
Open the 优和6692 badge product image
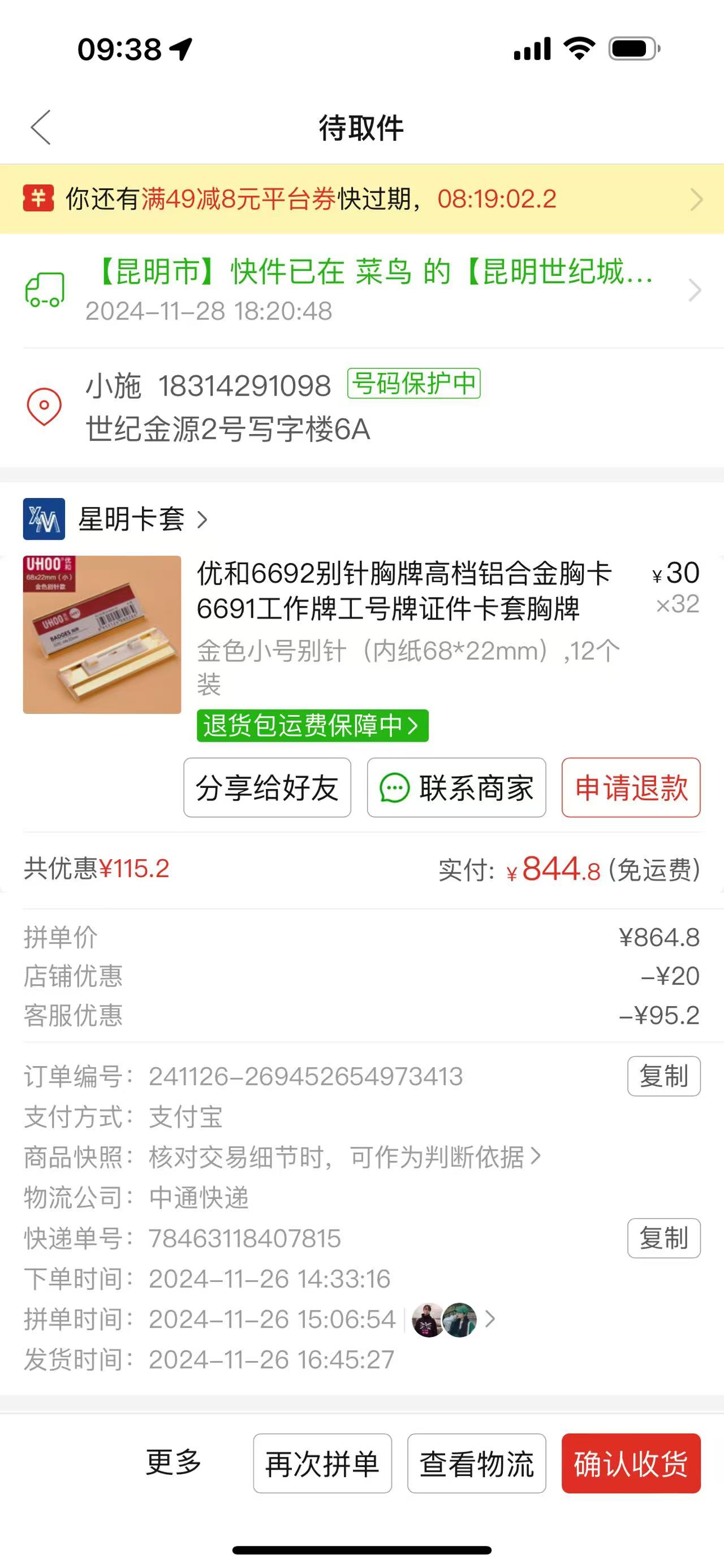pyautogui.click(x=102, y=634)
